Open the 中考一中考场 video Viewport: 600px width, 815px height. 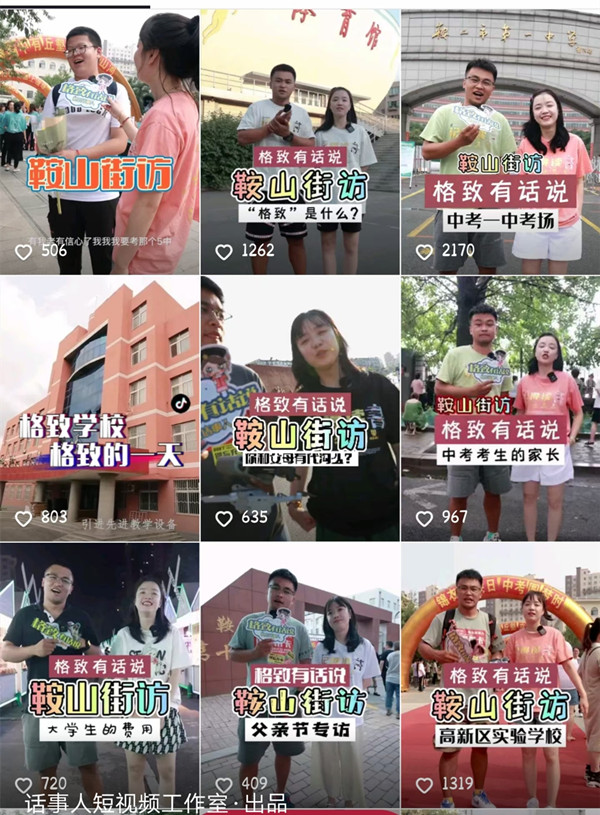(500, 140)
